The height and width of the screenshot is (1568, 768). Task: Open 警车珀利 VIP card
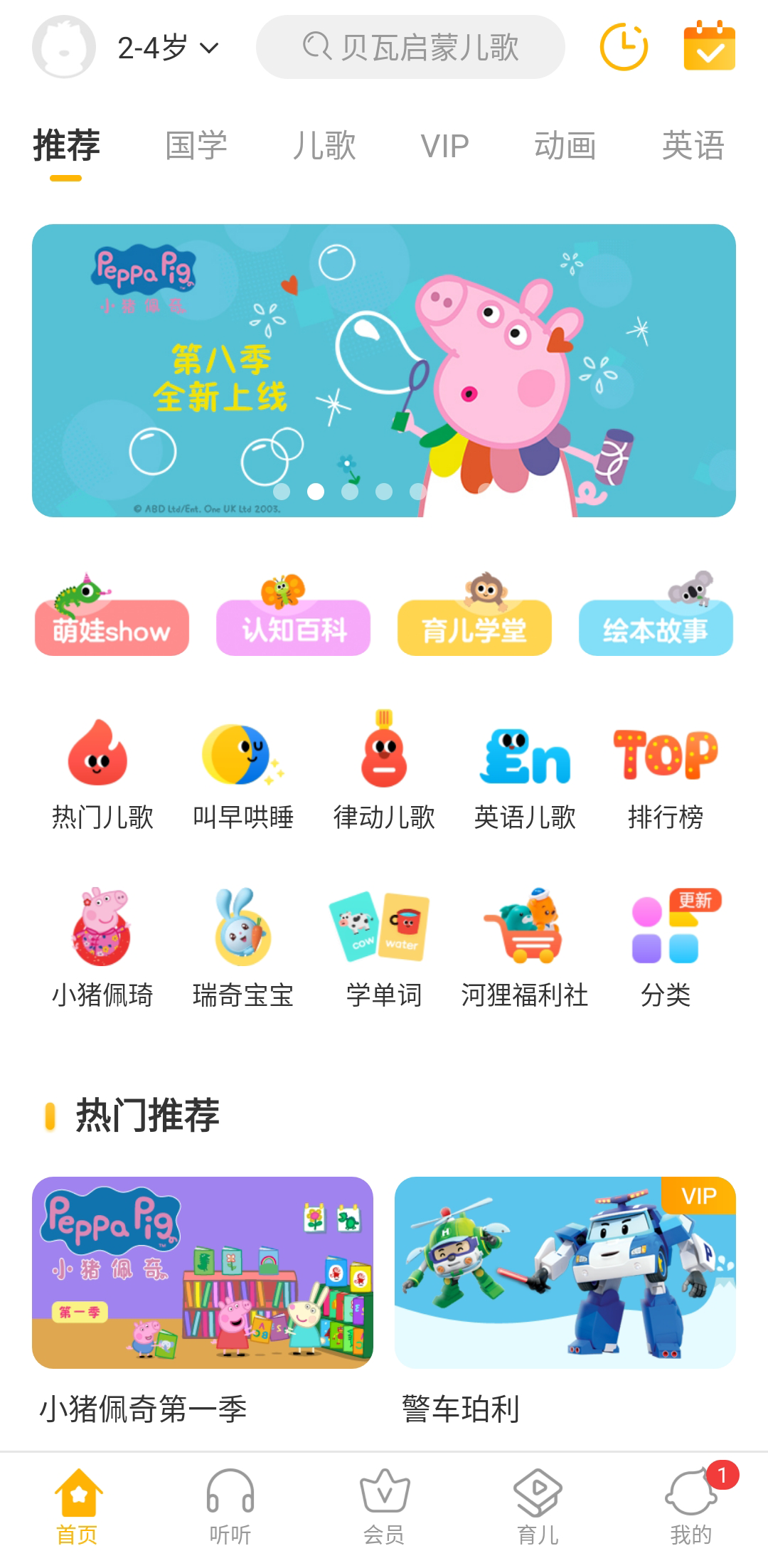(x=565, y=1273)
